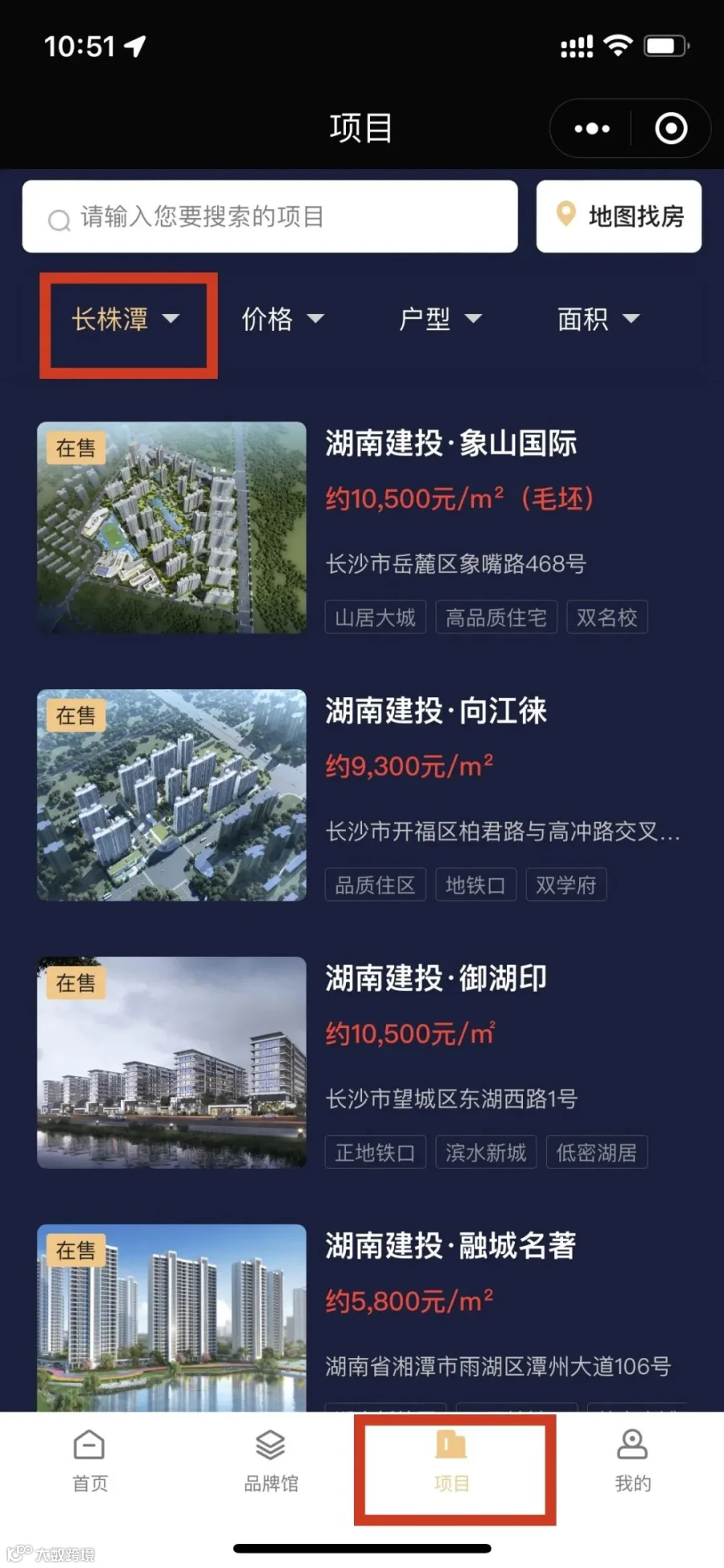The width and height of the screenshot is (724, 1568).
Task: Expand the 面积 filter dropdown
Action: click(599, 319)
